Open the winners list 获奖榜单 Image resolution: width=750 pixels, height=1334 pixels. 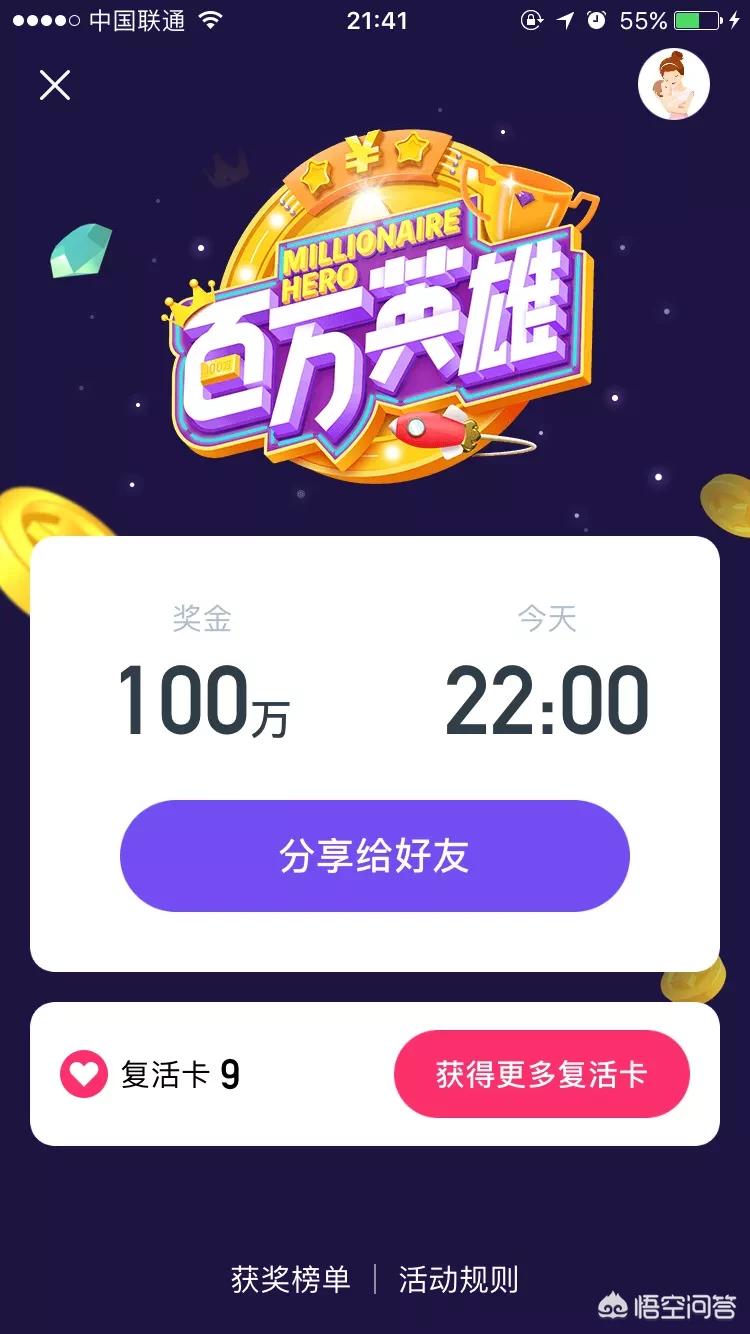coord(295,1278)
